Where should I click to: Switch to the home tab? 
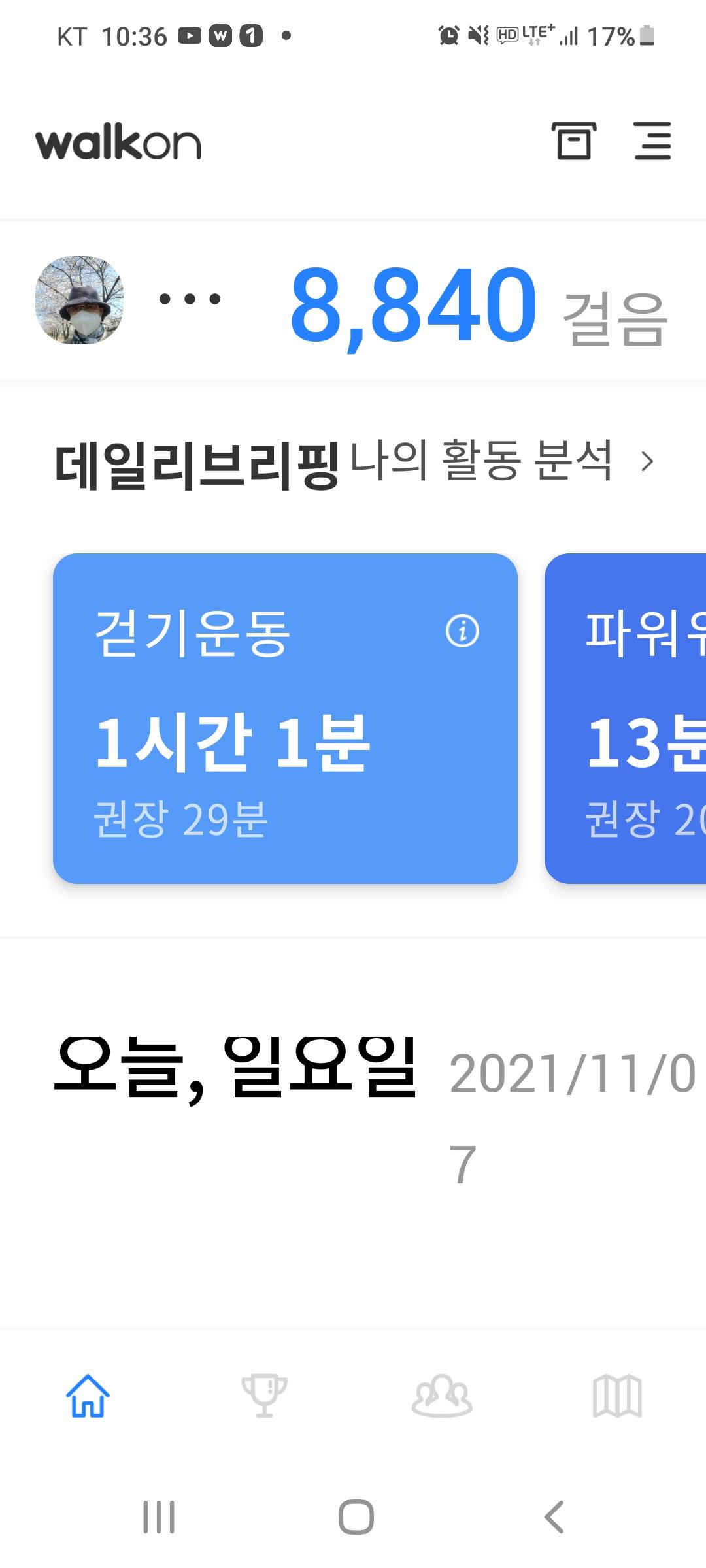point(88,1395)
